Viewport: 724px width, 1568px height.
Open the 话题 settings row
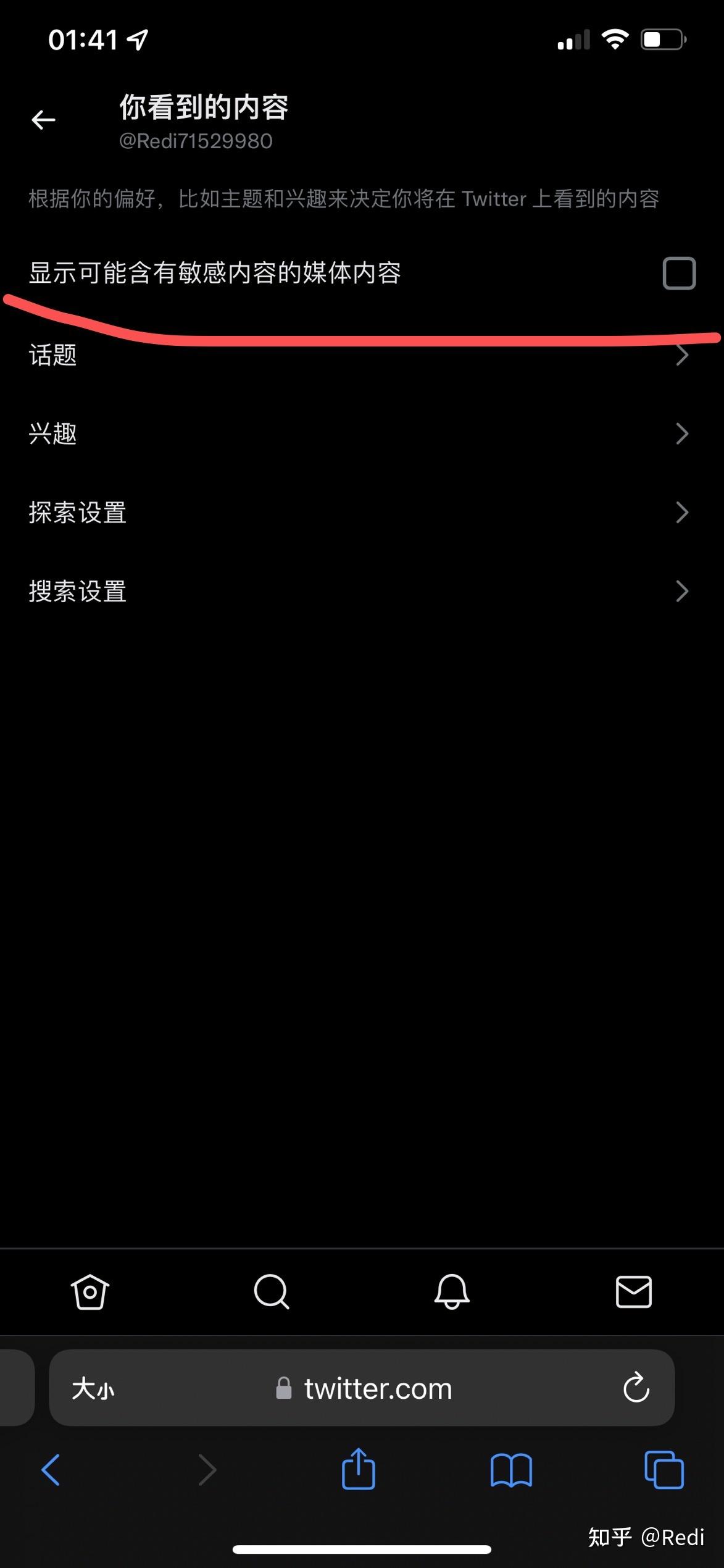[x=362, y=355]
